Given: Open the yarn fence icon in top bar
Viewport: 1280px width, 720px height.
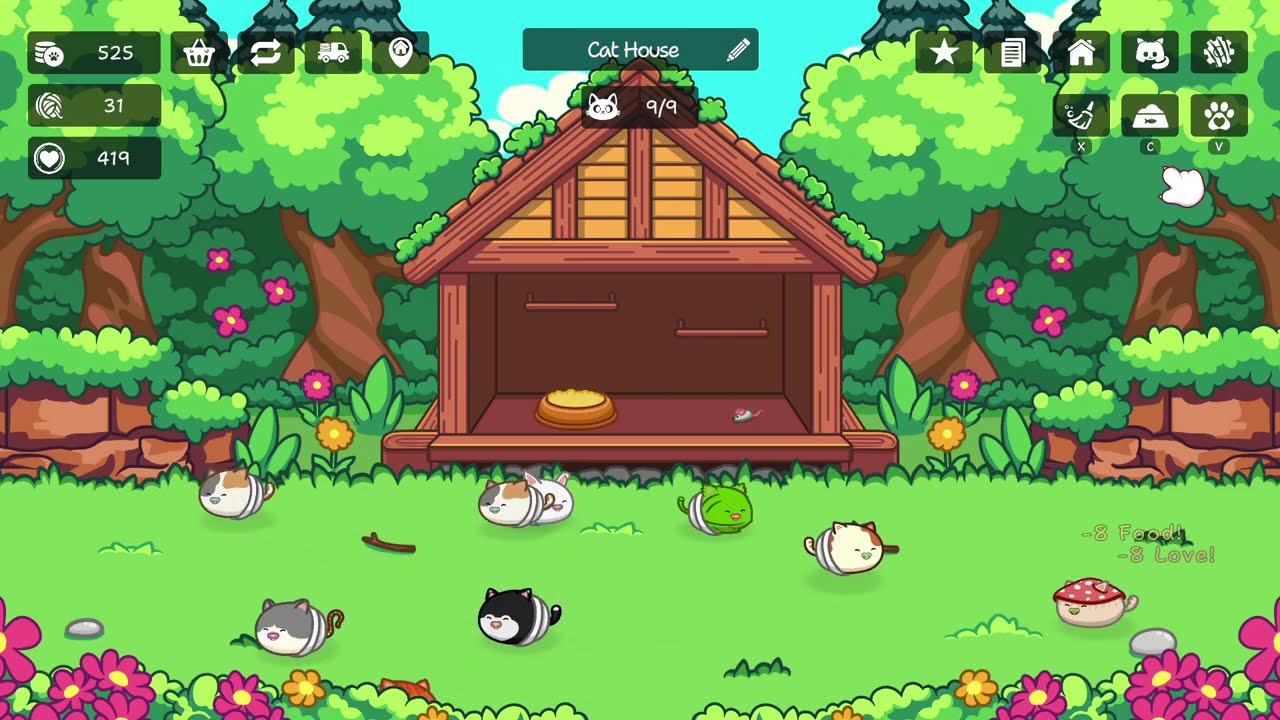Looking at the screenshot, I should pyautogui.click(x=1219, y=53).
